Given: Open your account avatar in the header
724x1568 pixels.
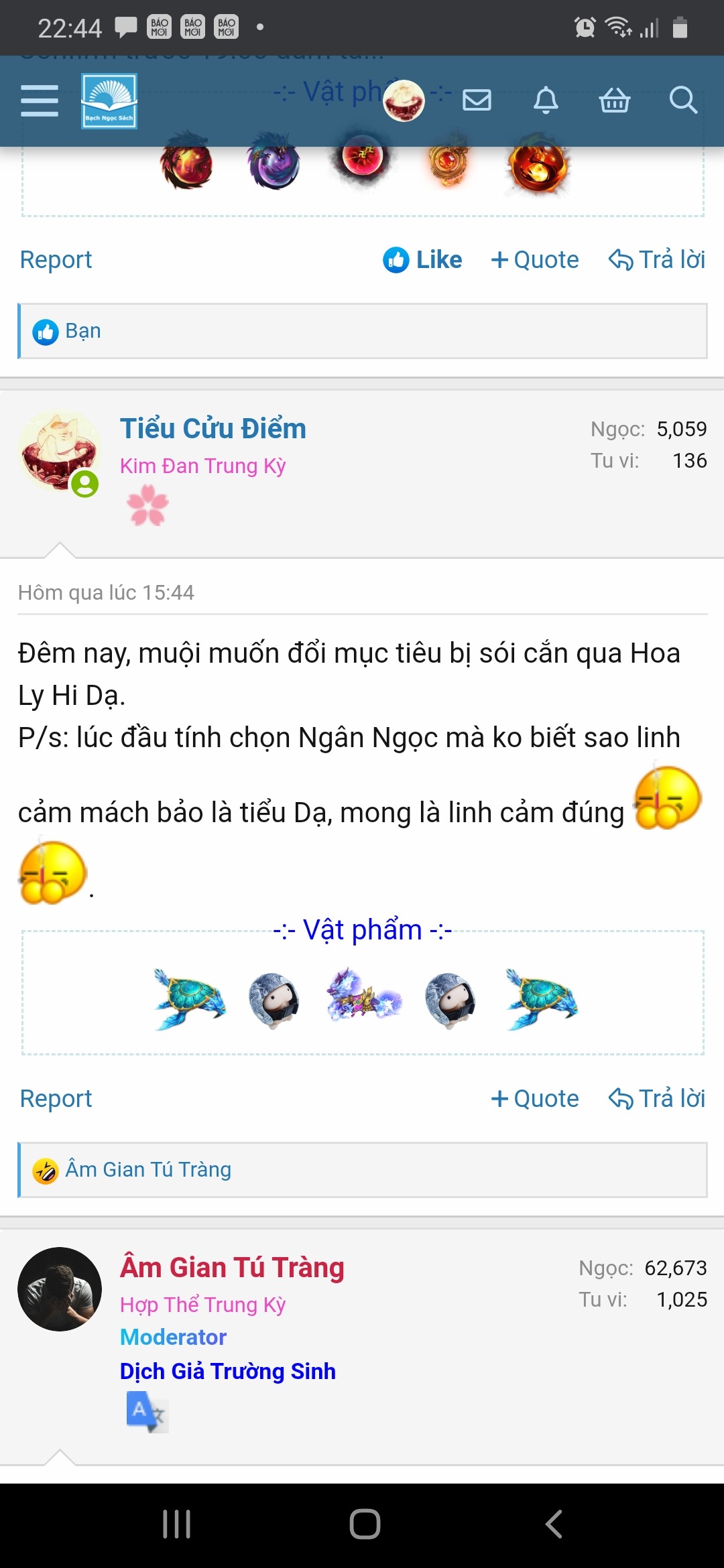Looking at the screenshot, I should pos(404,101).
